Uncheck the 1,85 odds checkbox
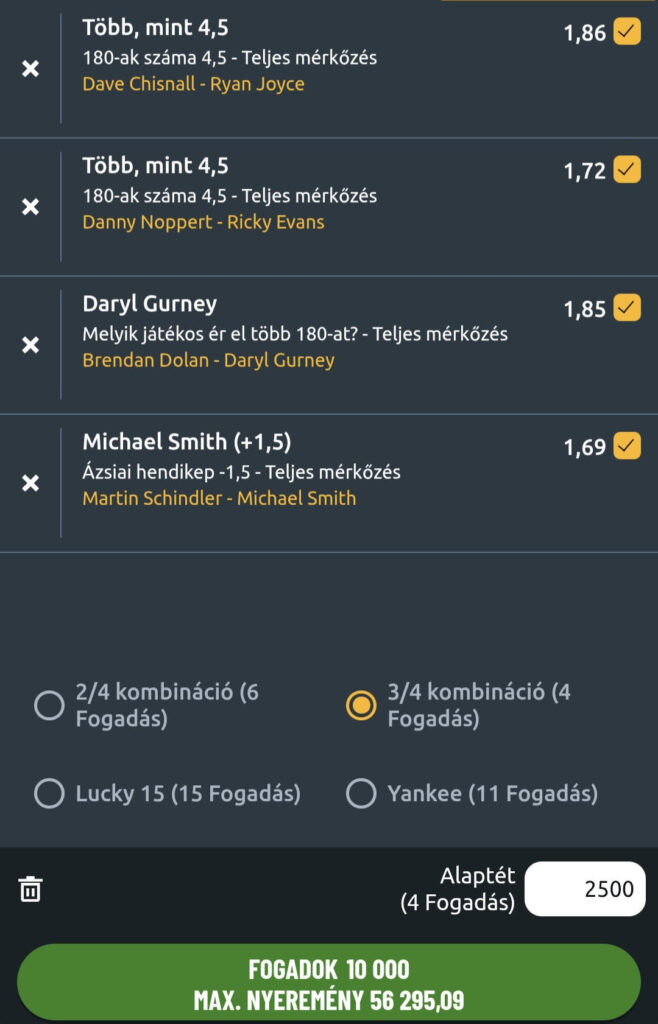 627,308
